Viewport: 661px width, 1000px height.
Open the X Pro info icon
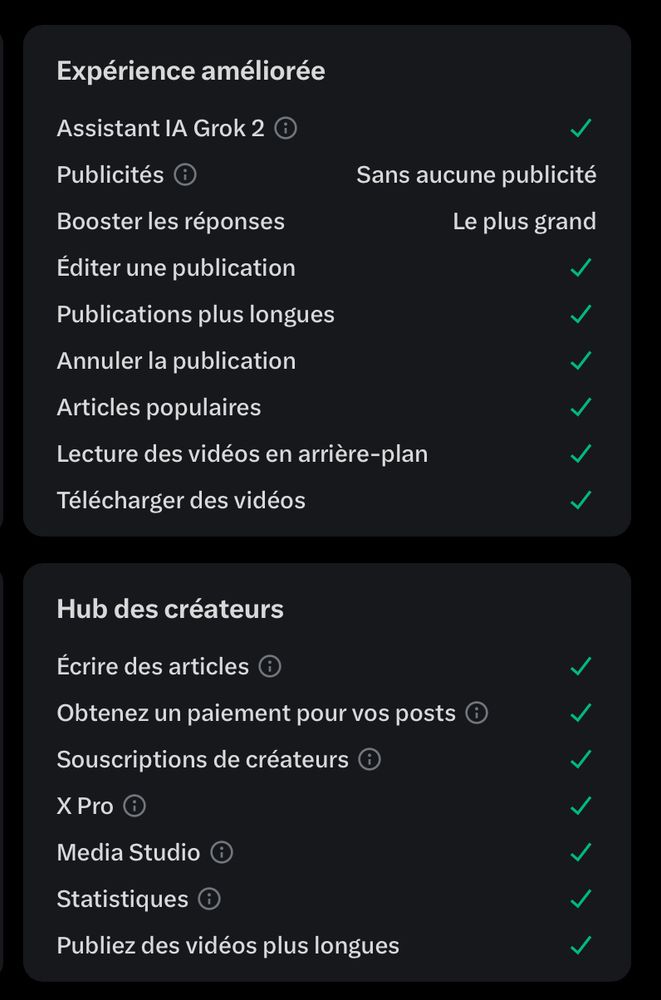point(134,806)
